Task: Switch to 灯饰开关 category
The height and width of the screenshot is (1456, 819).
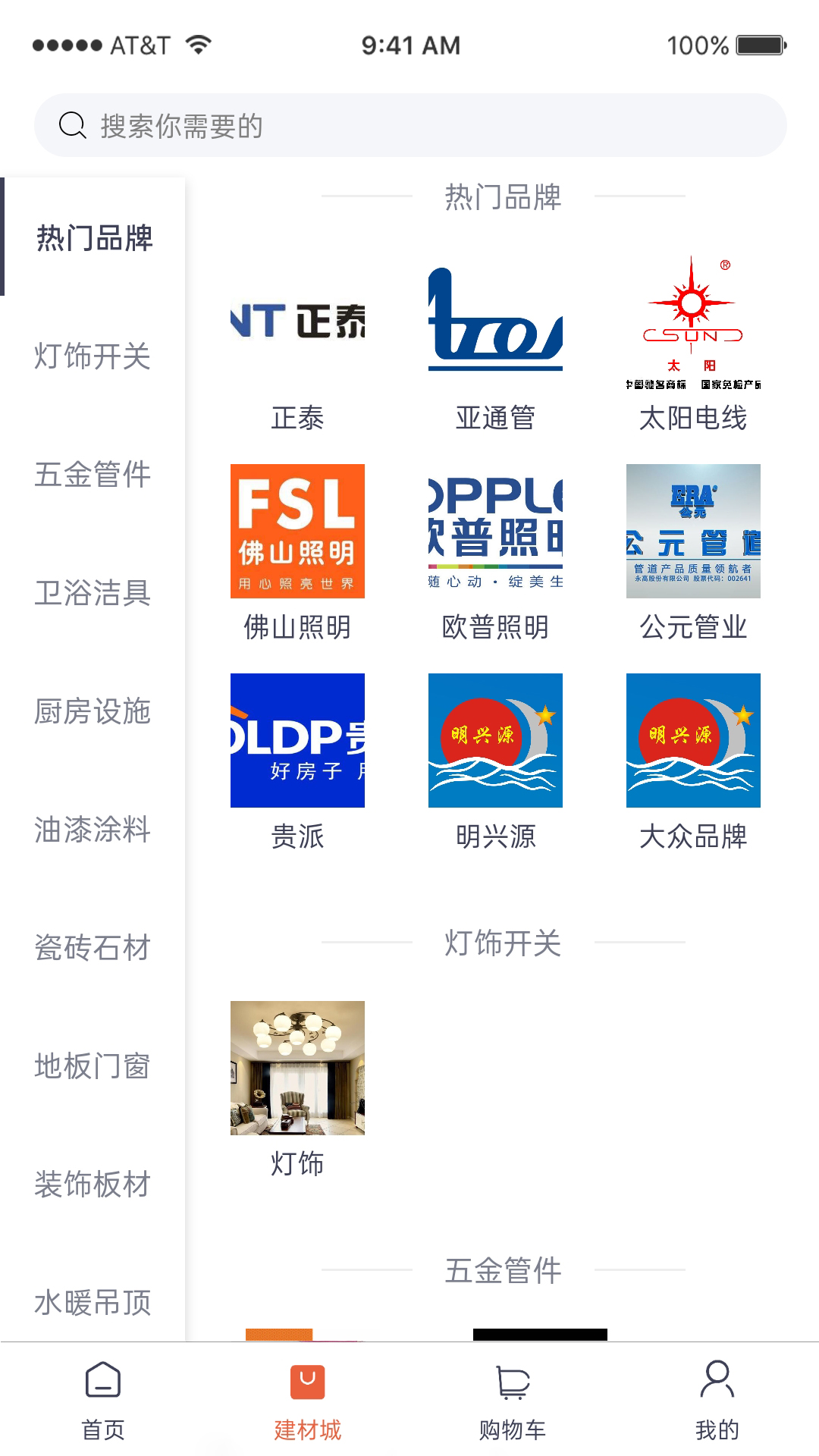Action: pos(94,356)
